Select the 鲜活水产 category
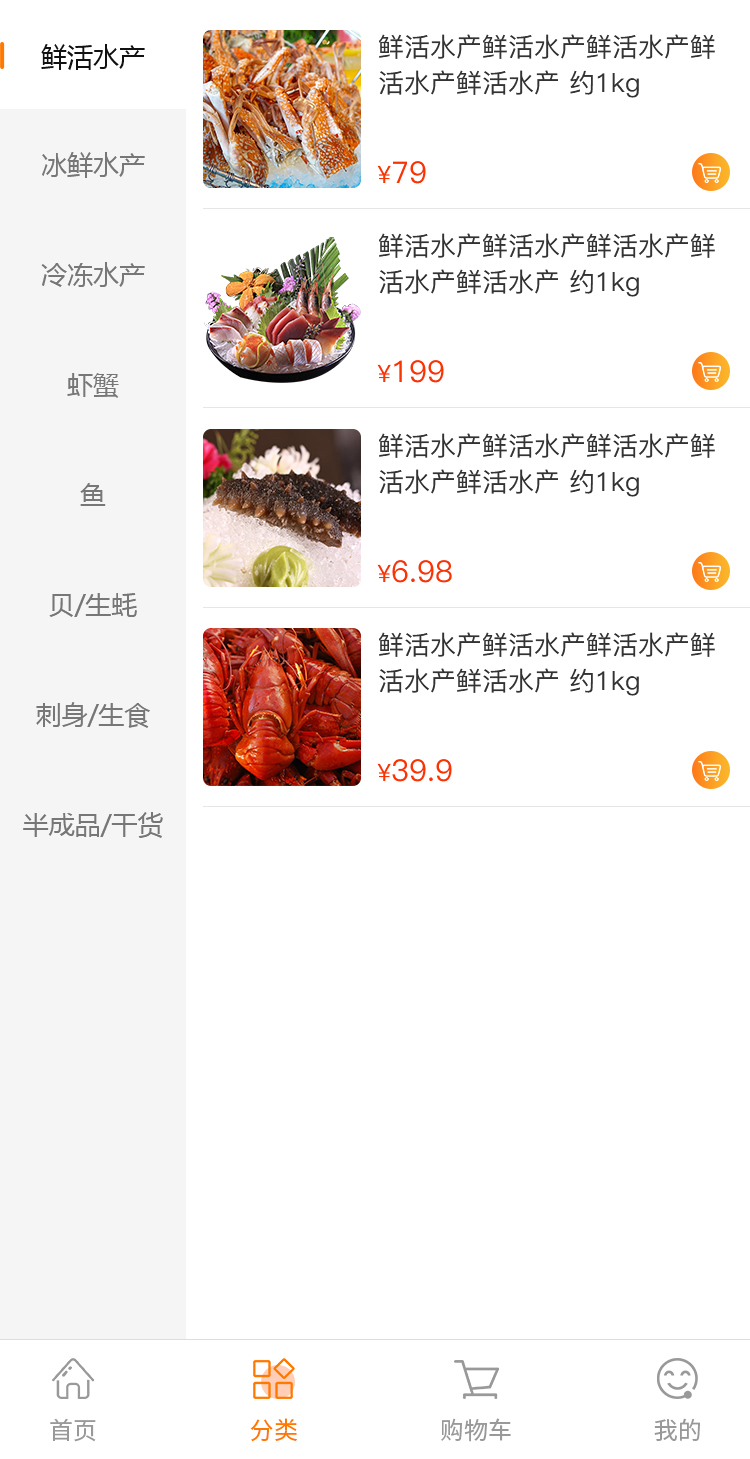 coord(93,57)
